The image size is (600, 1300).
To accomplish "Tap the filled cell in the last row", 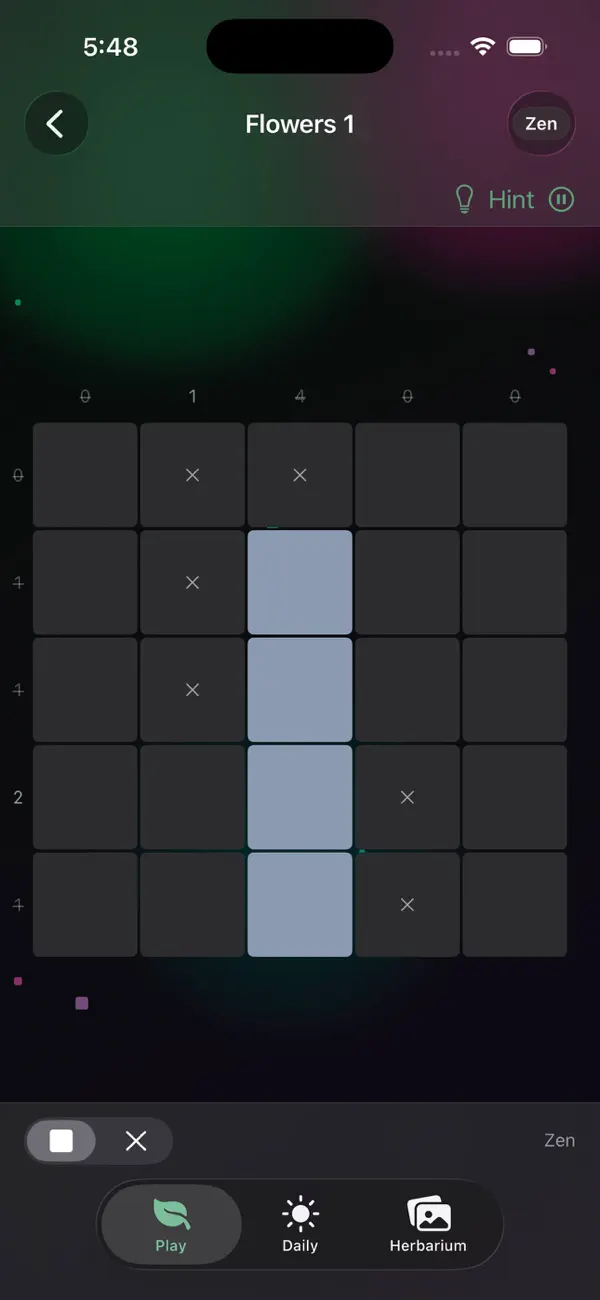I will [300, 904].
